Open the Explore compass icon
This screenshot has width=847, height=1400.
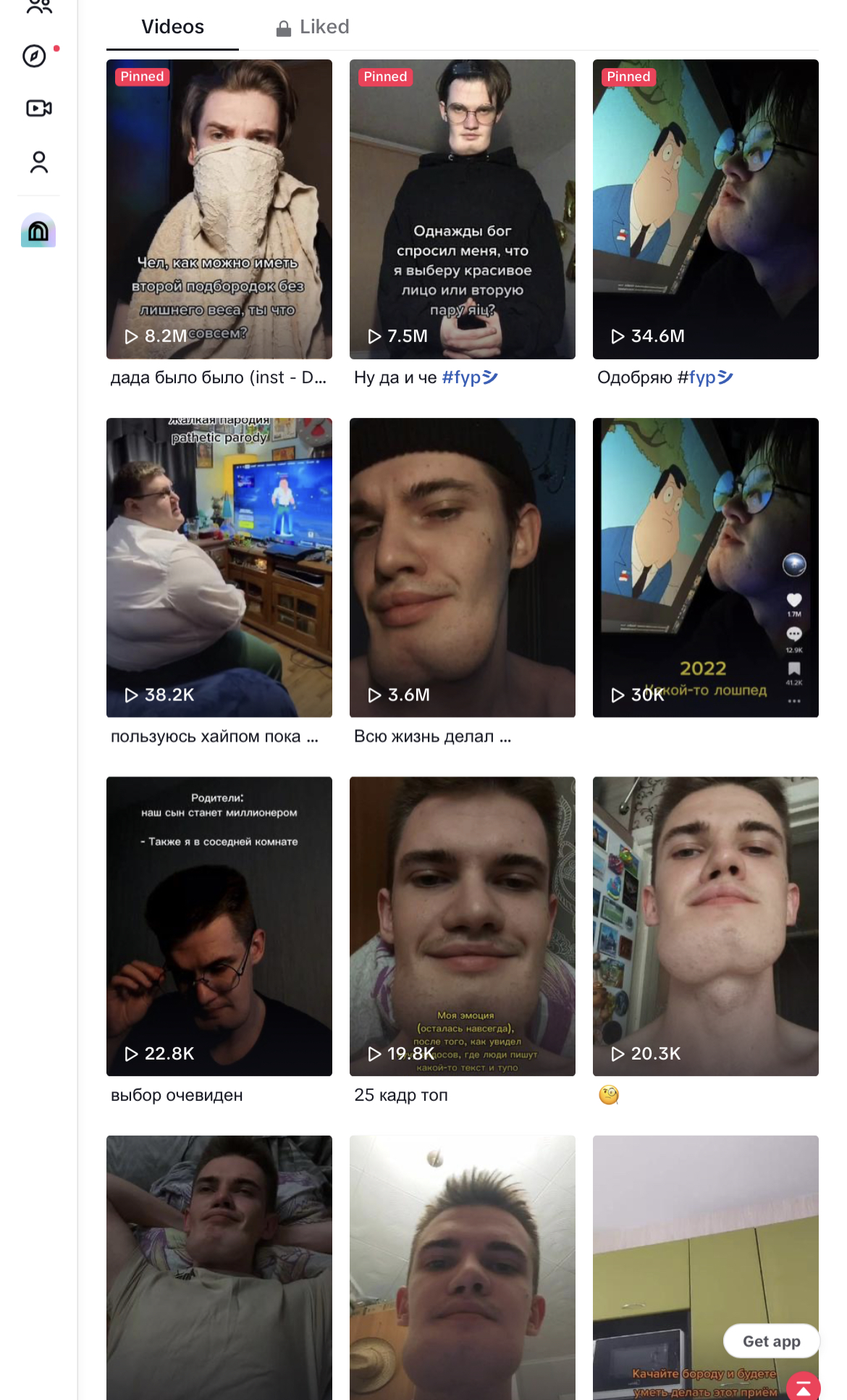pos(35,56)
